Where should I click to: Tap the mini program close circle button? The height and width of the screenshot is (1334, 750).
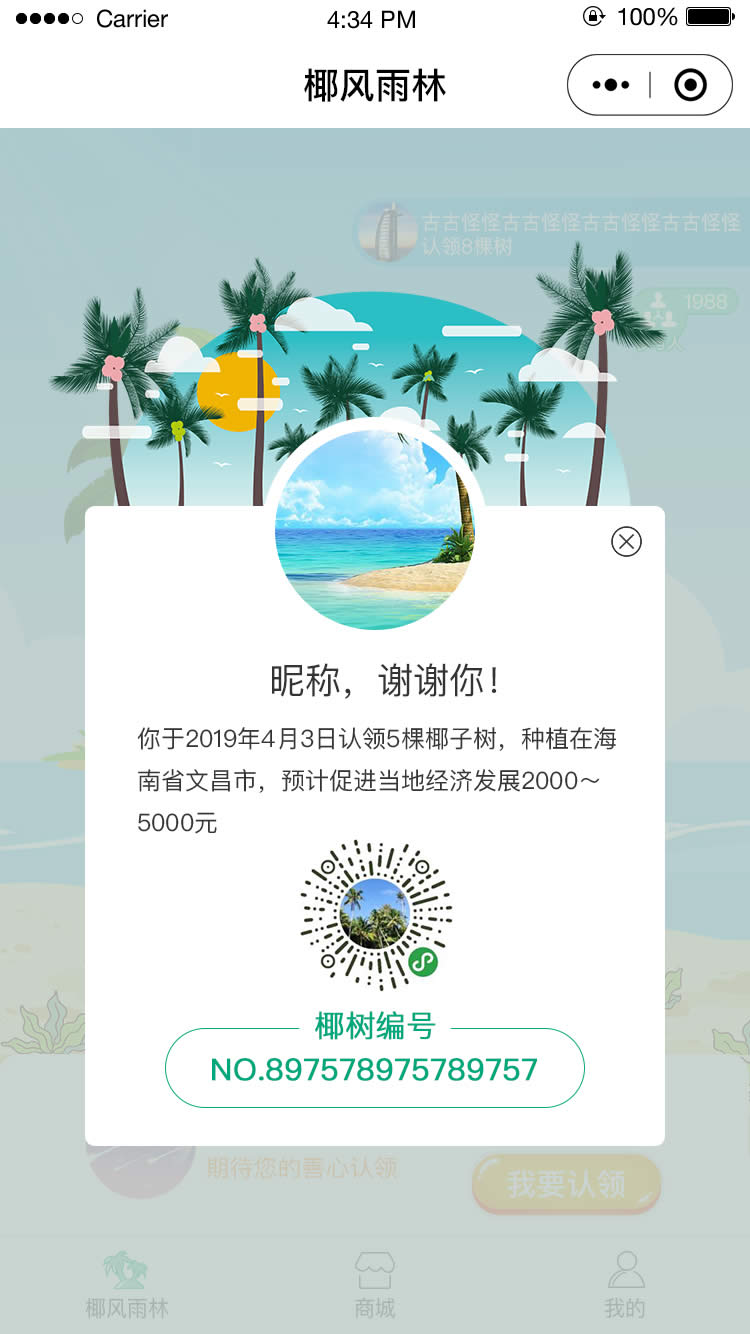pyautogui.click(x=691, y=85)
